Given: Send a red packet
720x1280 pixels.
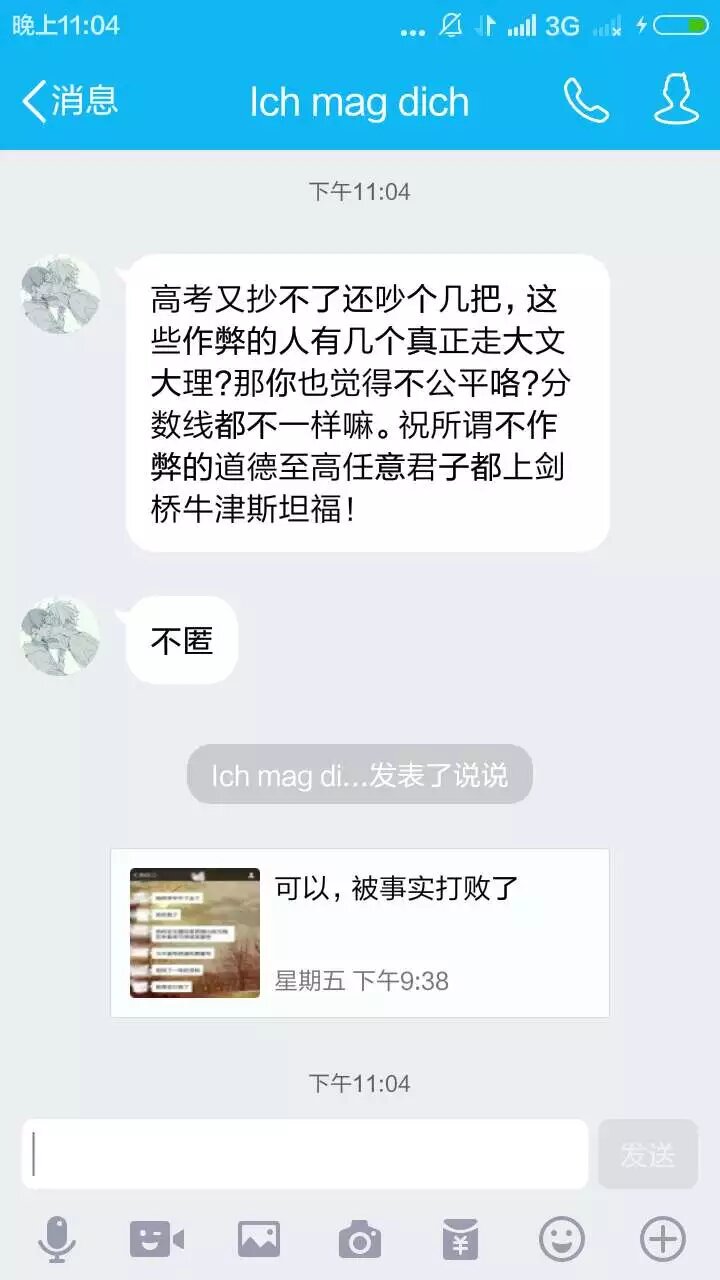Looking at the screenshot, I should 461,1240.
